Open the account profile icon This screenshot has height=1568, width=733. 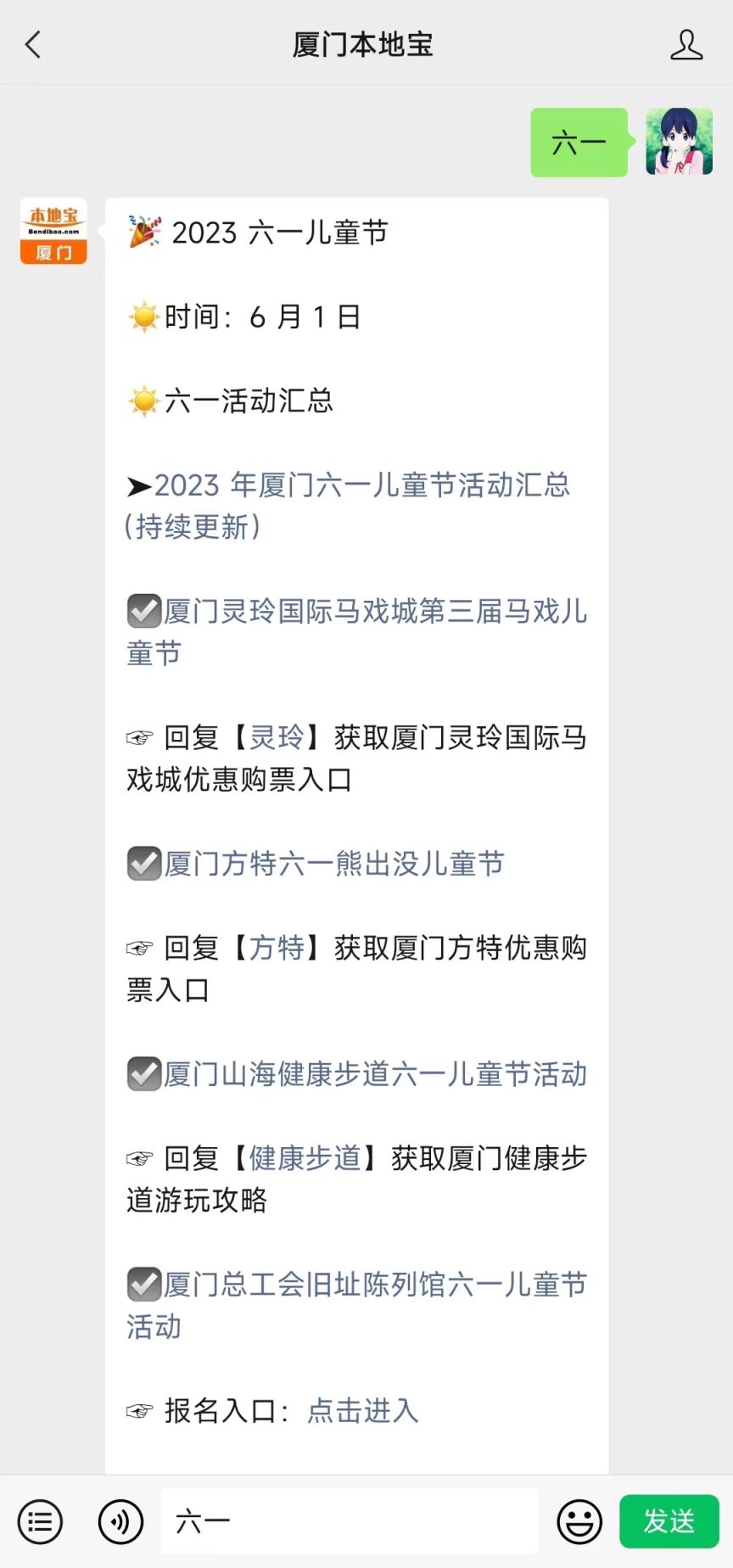[686, 44]
